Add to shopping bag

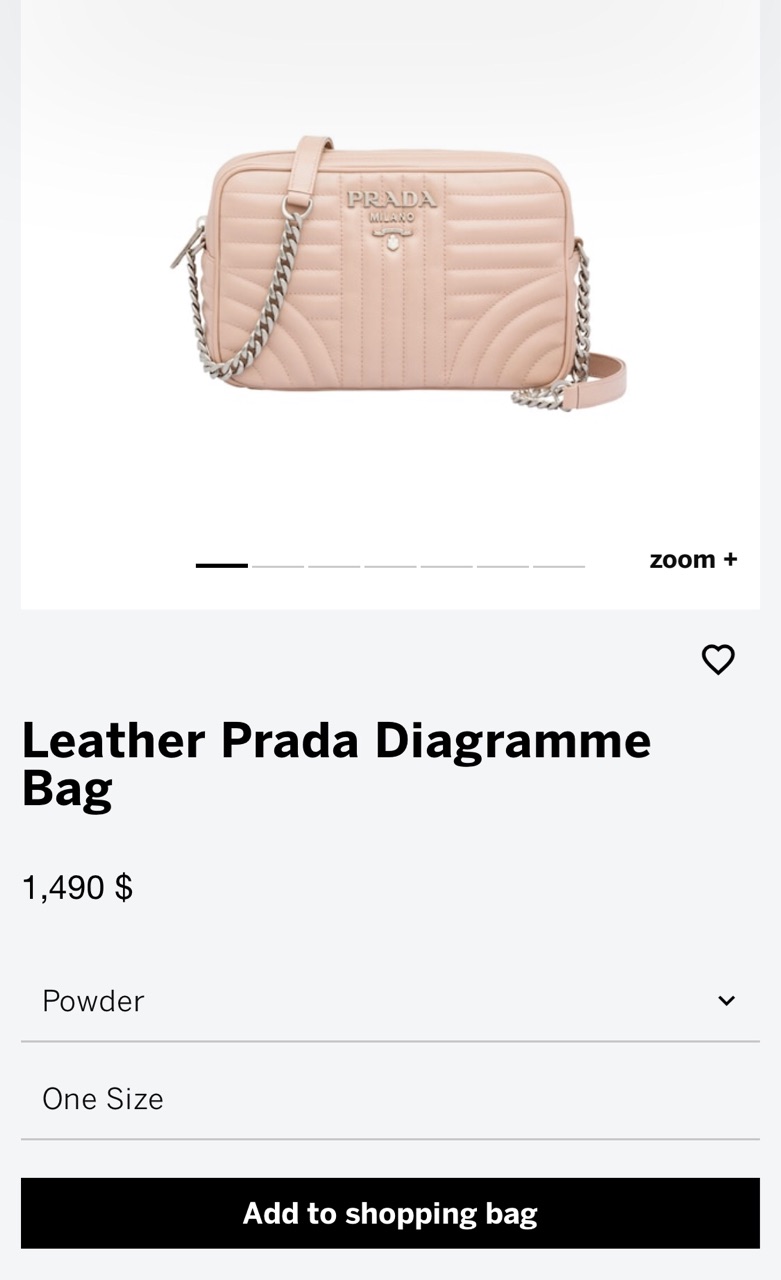pyautogui.click(x=390, y=1213)
